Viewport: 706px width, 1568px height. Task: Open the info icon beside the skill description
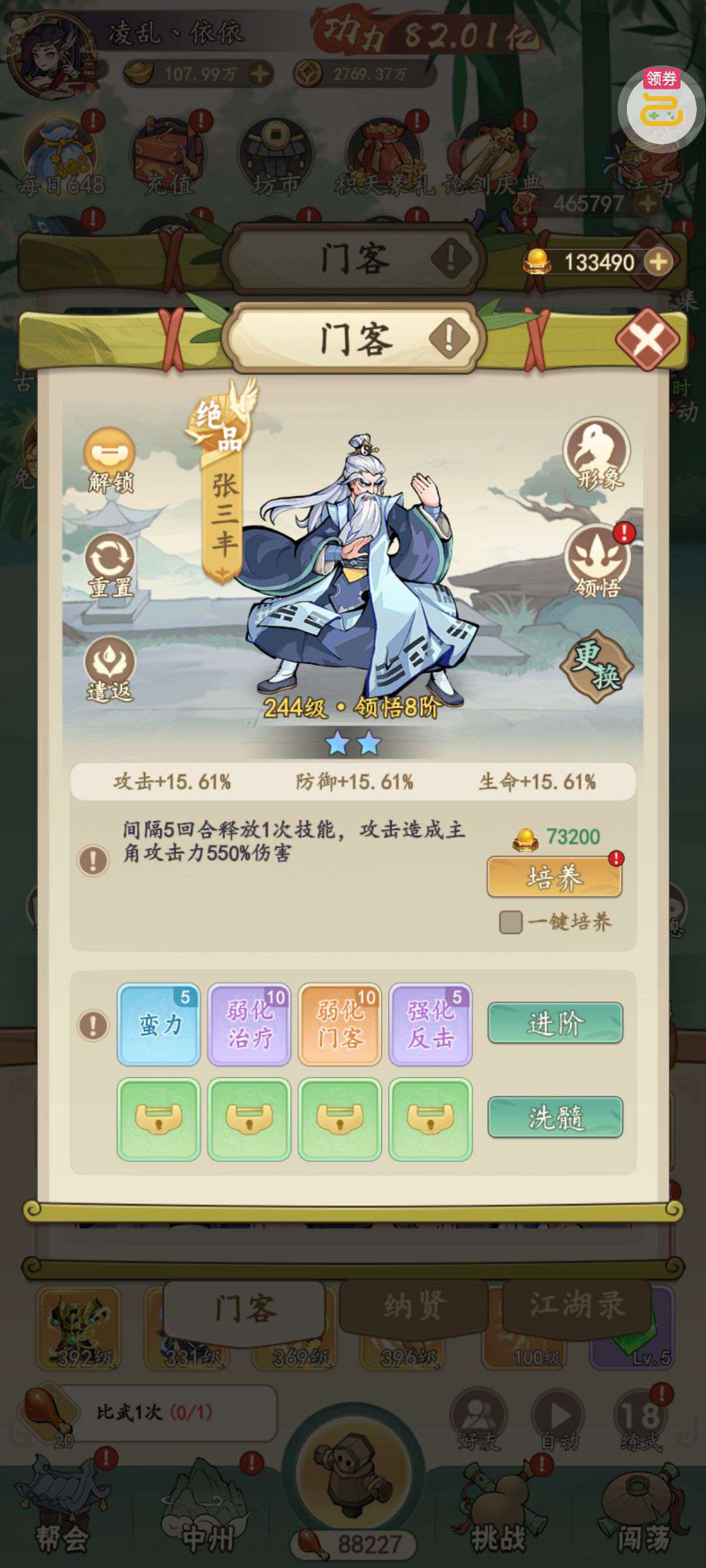tap(93, 860)
